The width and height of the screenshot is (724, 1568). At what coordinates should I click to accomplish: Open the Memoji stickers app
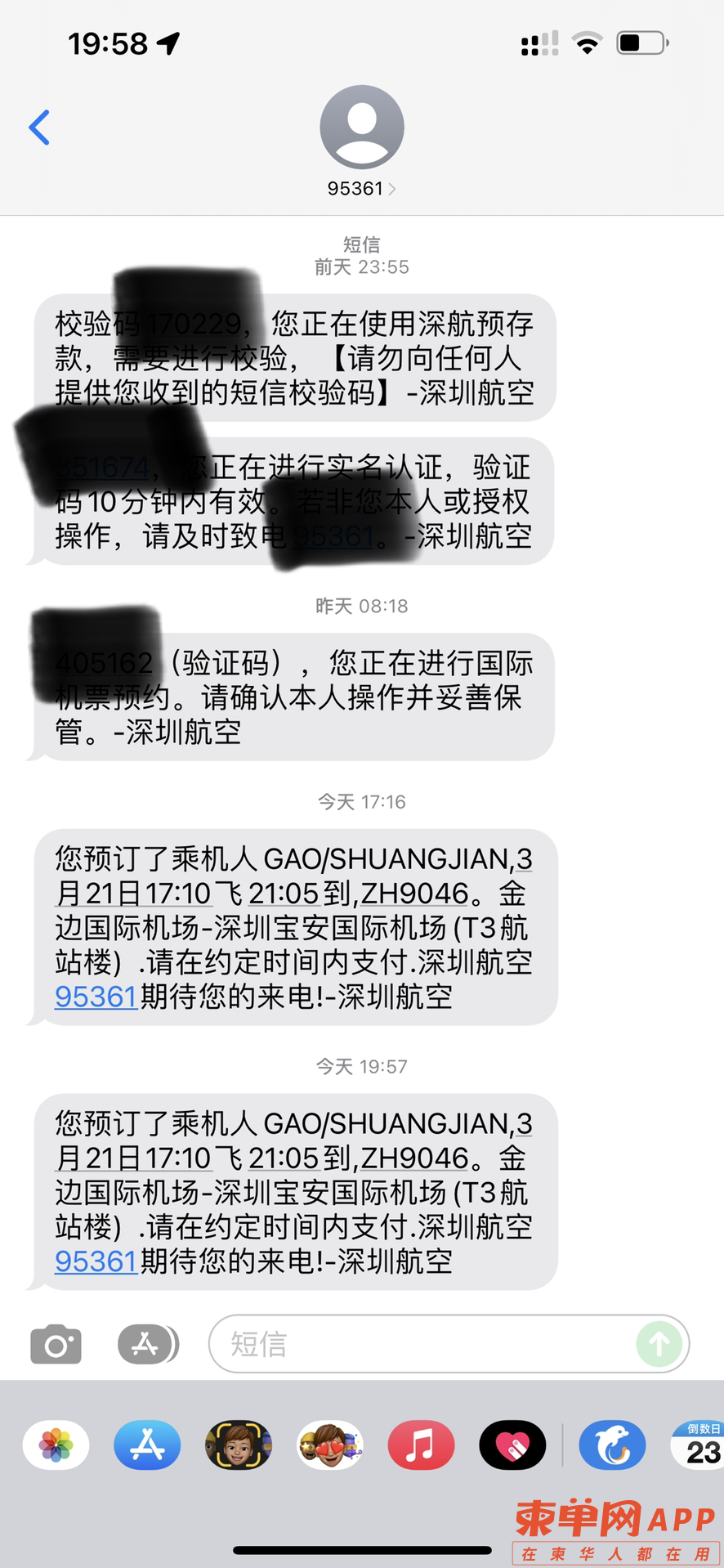pyautogui.click(x=329, y=1445)
